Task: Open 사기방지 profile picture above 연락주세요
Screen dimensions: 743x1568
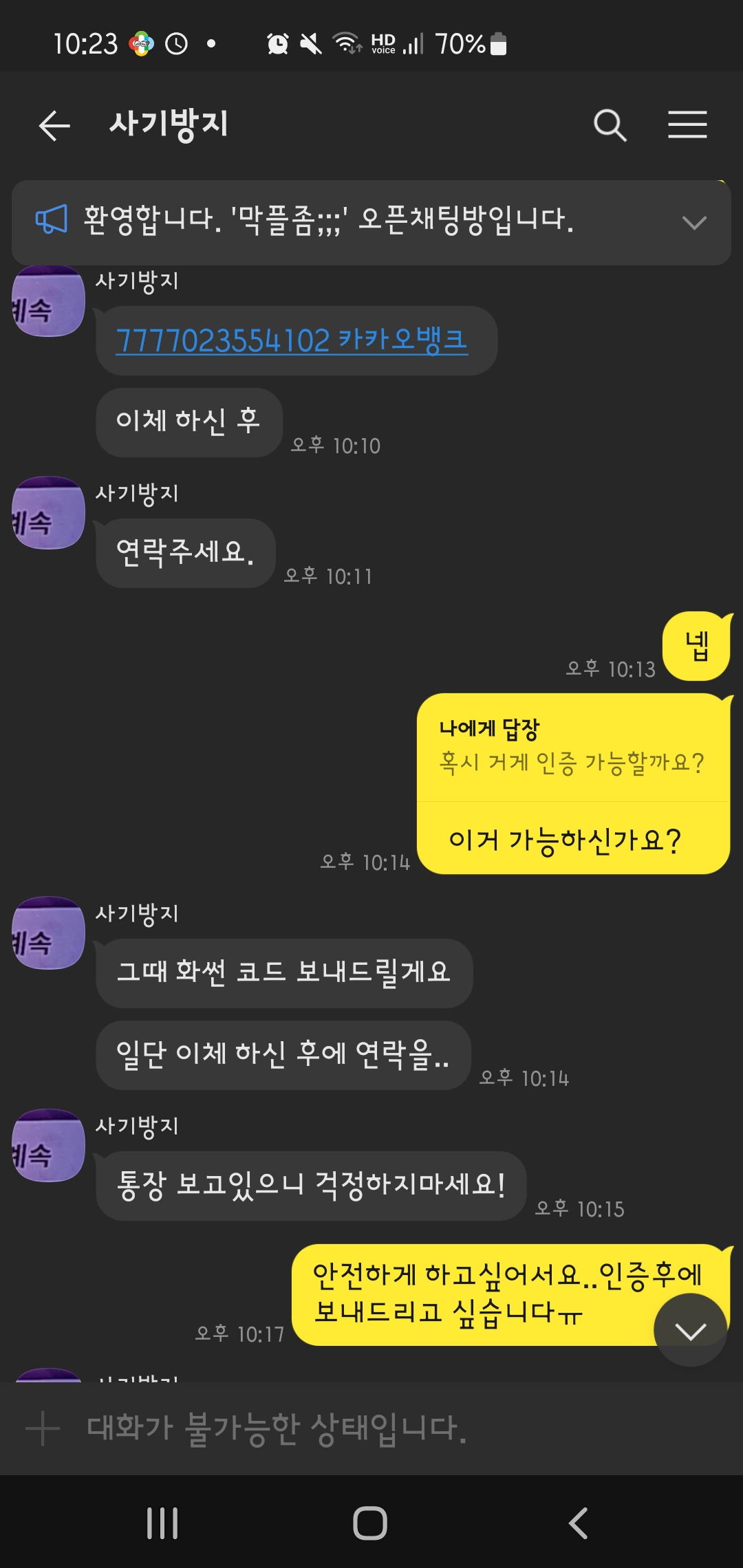Action: (48, 513)
